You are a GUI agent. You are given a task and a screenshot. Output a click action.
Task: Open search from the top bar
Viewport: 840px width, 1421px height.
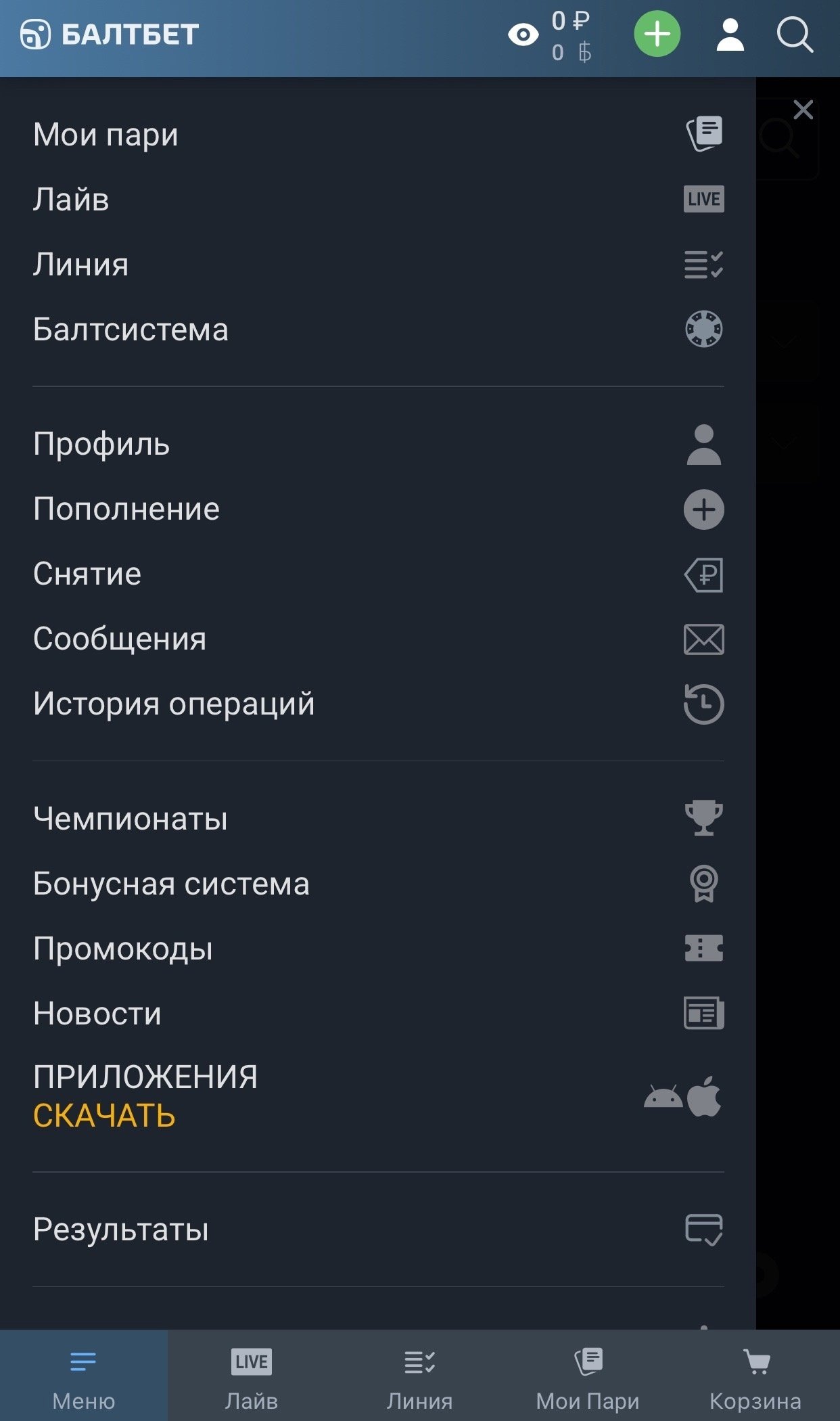[794, 35]
